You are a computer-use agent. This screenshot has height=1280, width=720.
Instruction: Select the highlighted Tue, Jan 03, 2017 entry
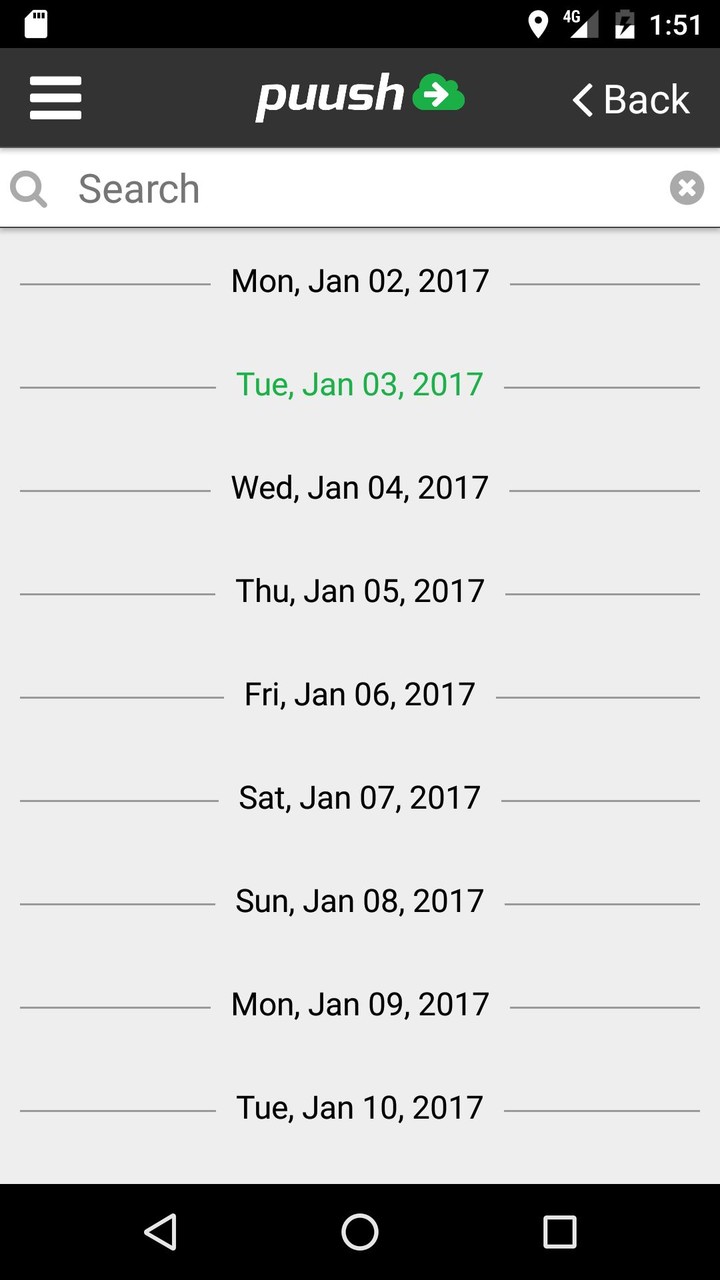coord(360,384)
